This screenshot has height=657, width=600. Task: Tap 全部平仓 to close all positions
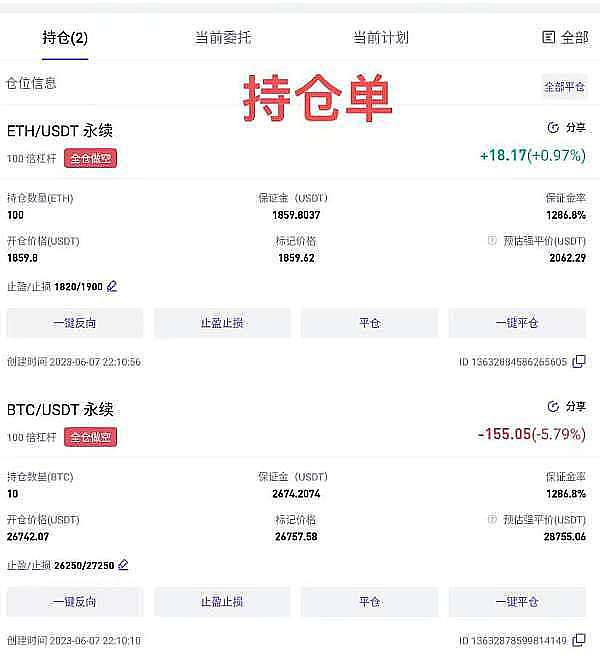tap(564, 87)
